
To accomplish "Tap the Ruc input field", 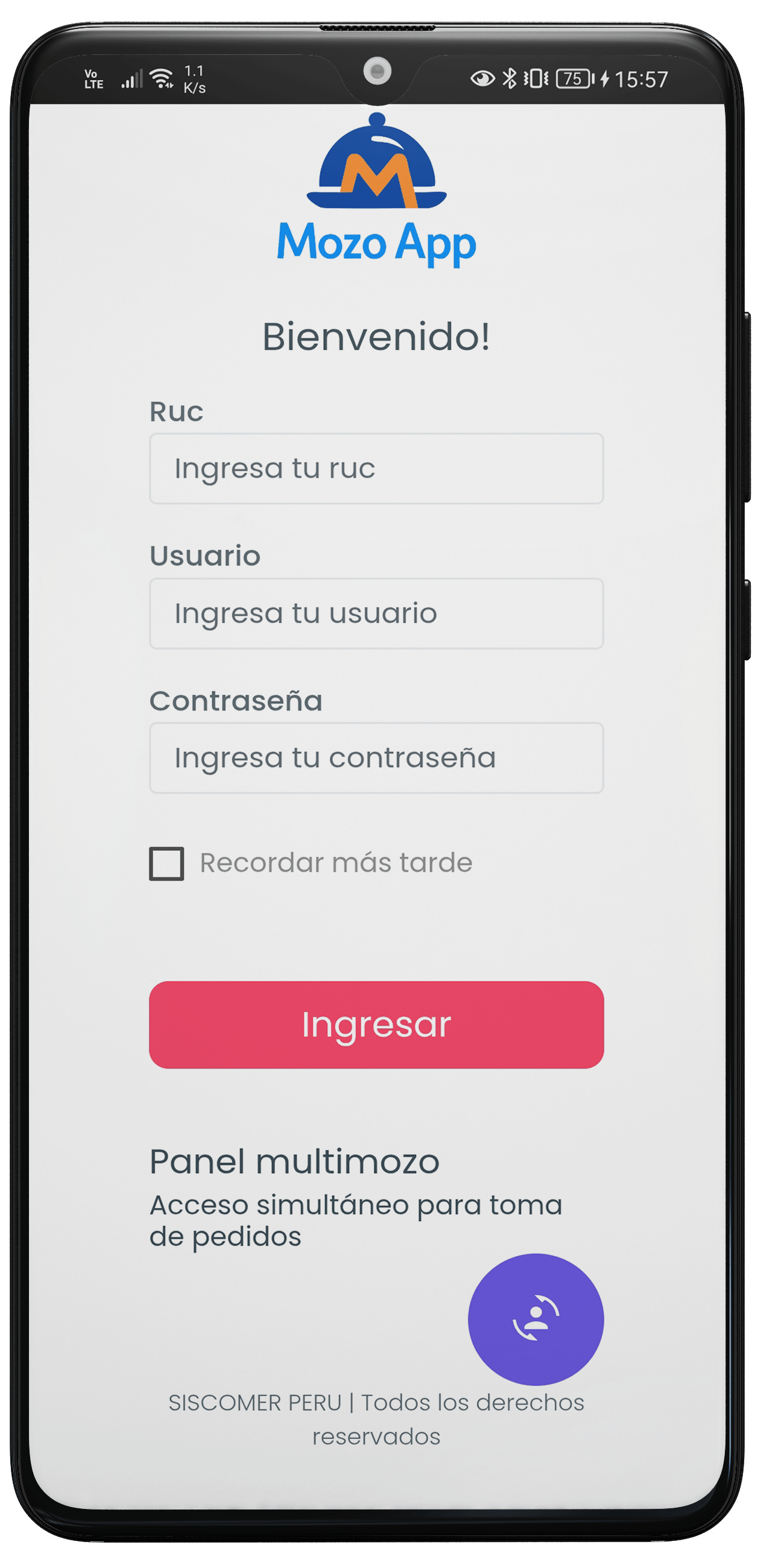I will point(376,468).
